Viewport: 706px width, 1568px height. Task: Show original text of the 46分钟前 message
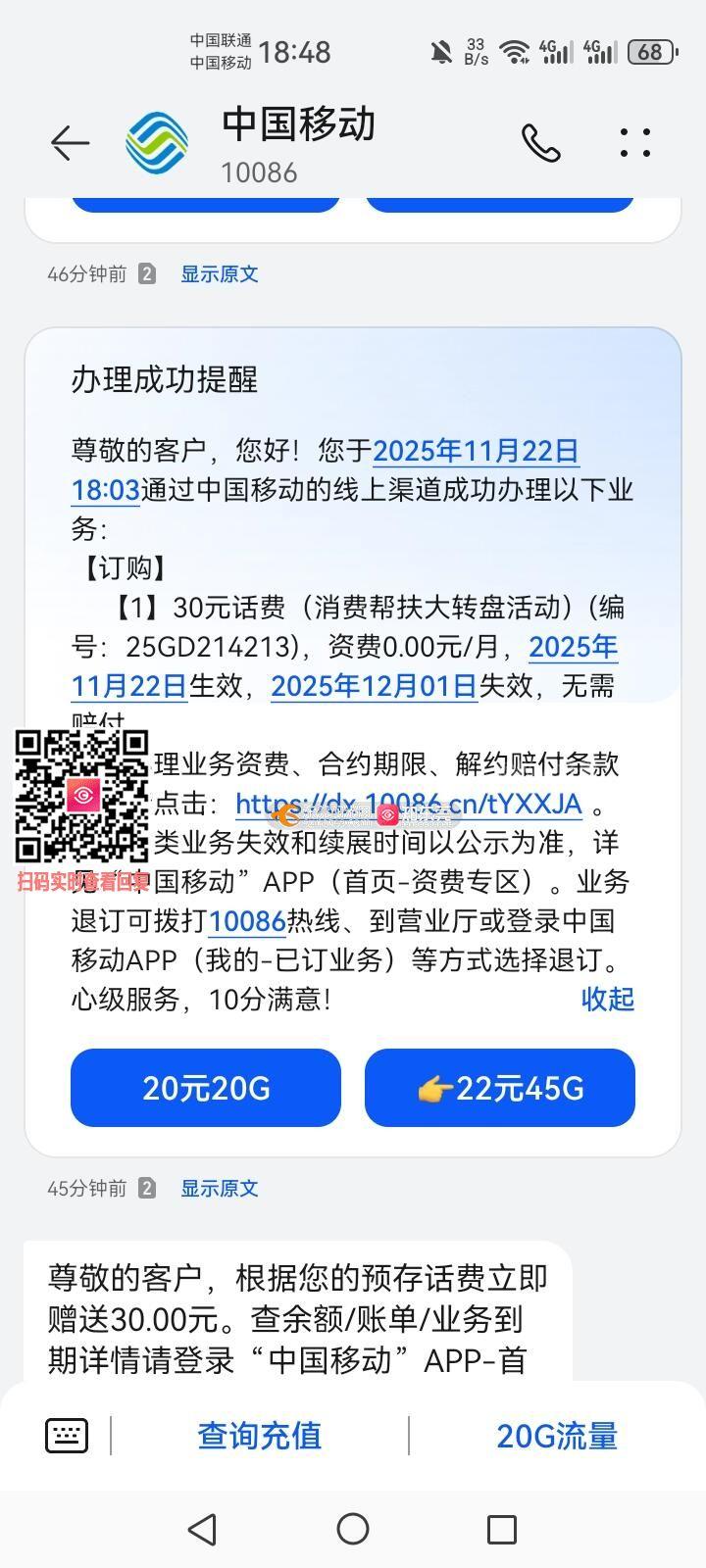click(x=219, y=274)
